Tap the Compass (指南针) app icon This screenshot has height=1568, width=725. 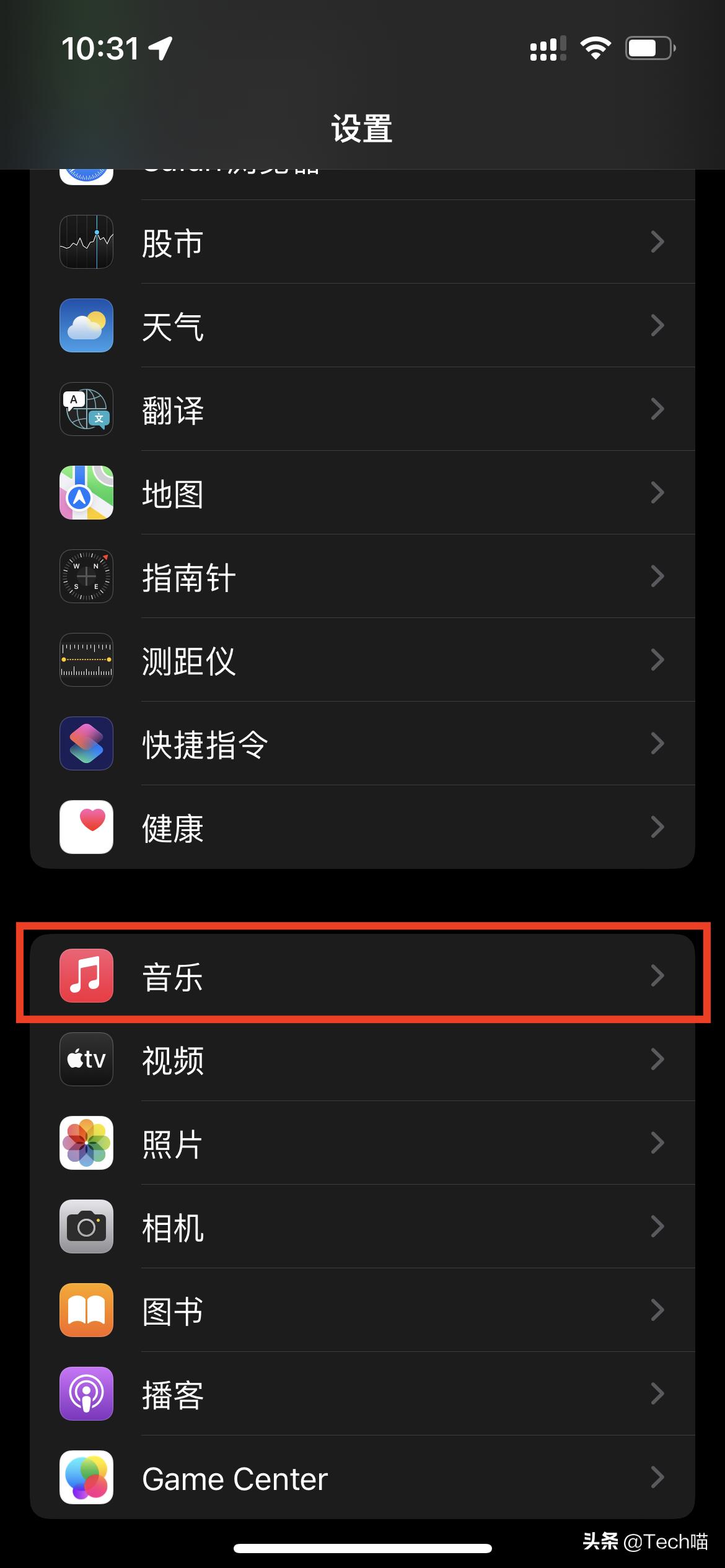click(86, 577)
